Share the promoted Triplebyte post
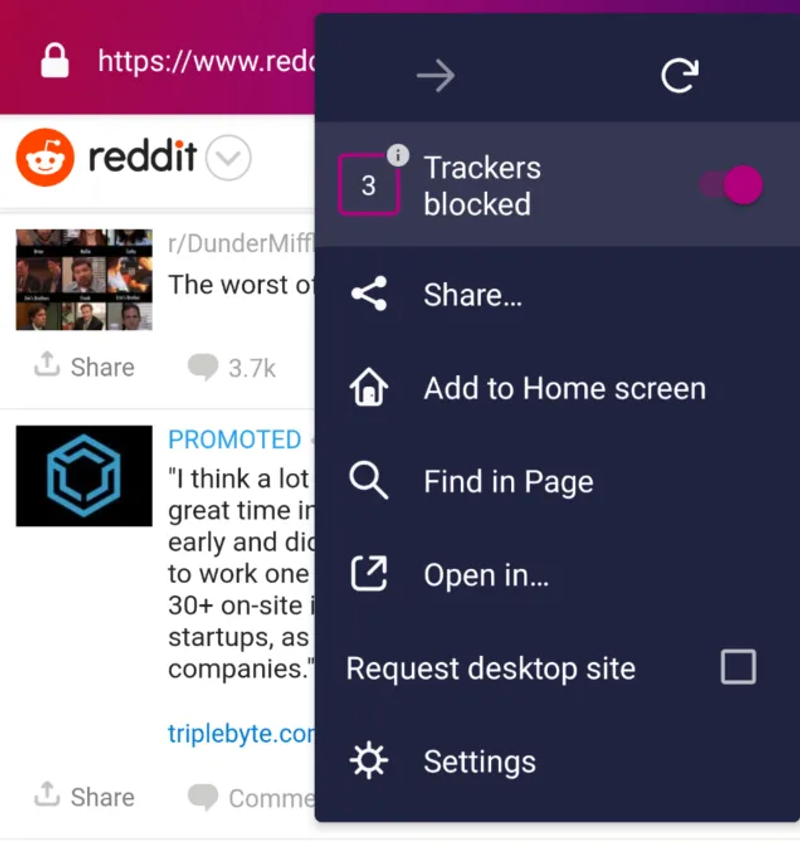Screen dimensions: 800x844 pos(84,797)
